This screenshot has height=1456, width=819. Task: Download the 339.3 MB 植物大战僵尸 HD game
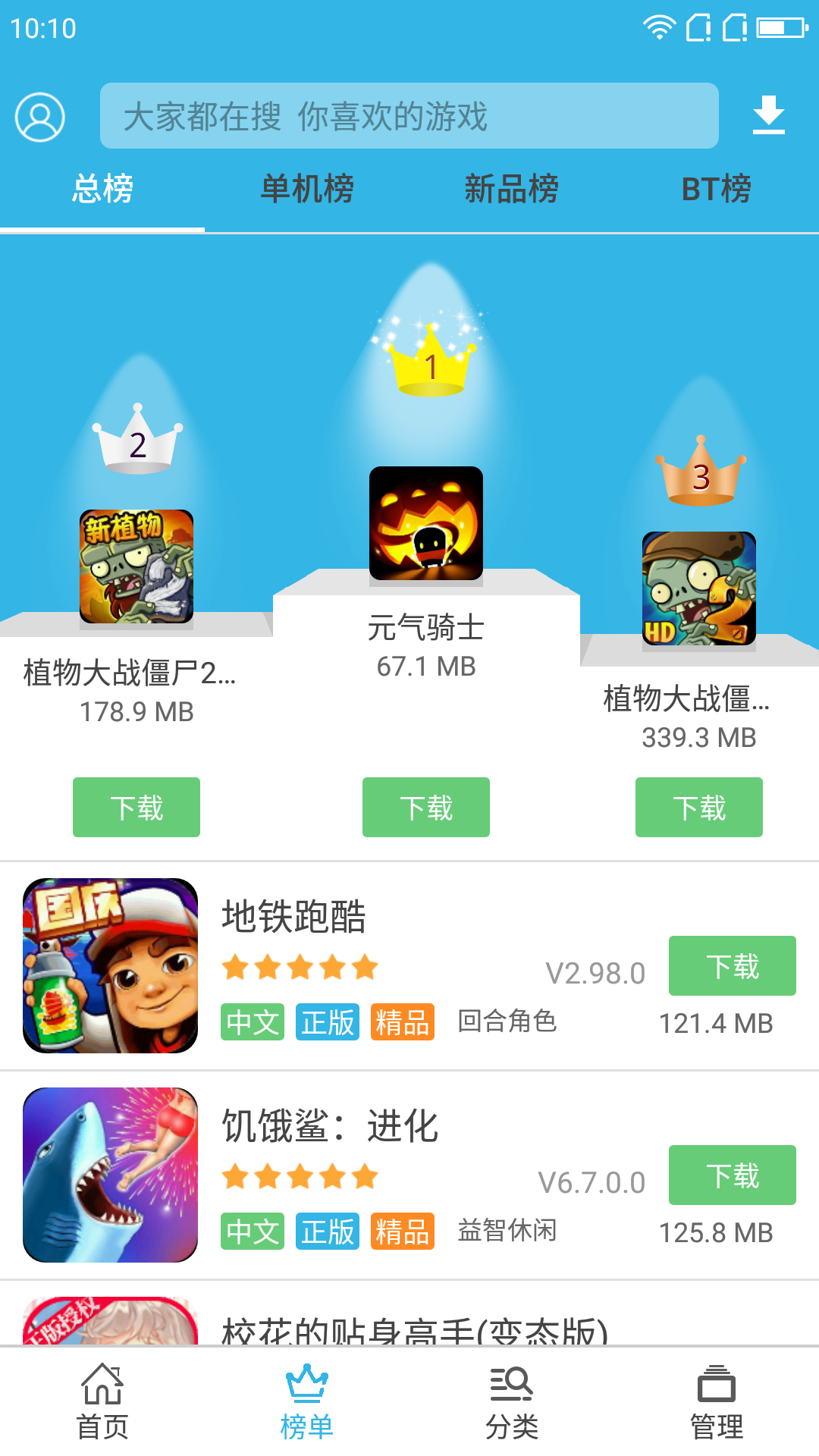coord(699,807)
